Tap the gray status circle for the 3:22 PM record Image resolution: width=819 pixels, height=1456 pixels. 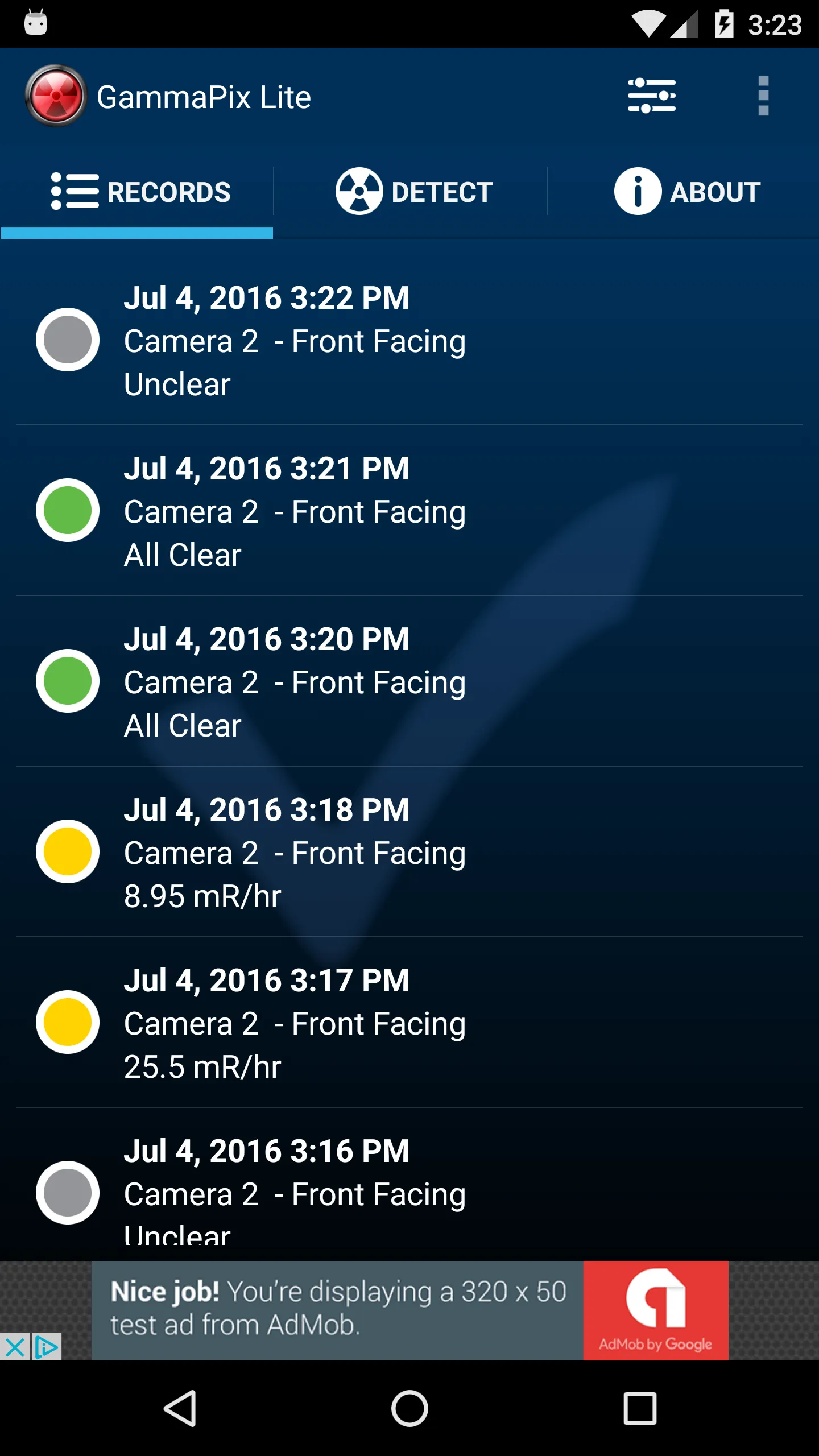[x=67, y=340]
